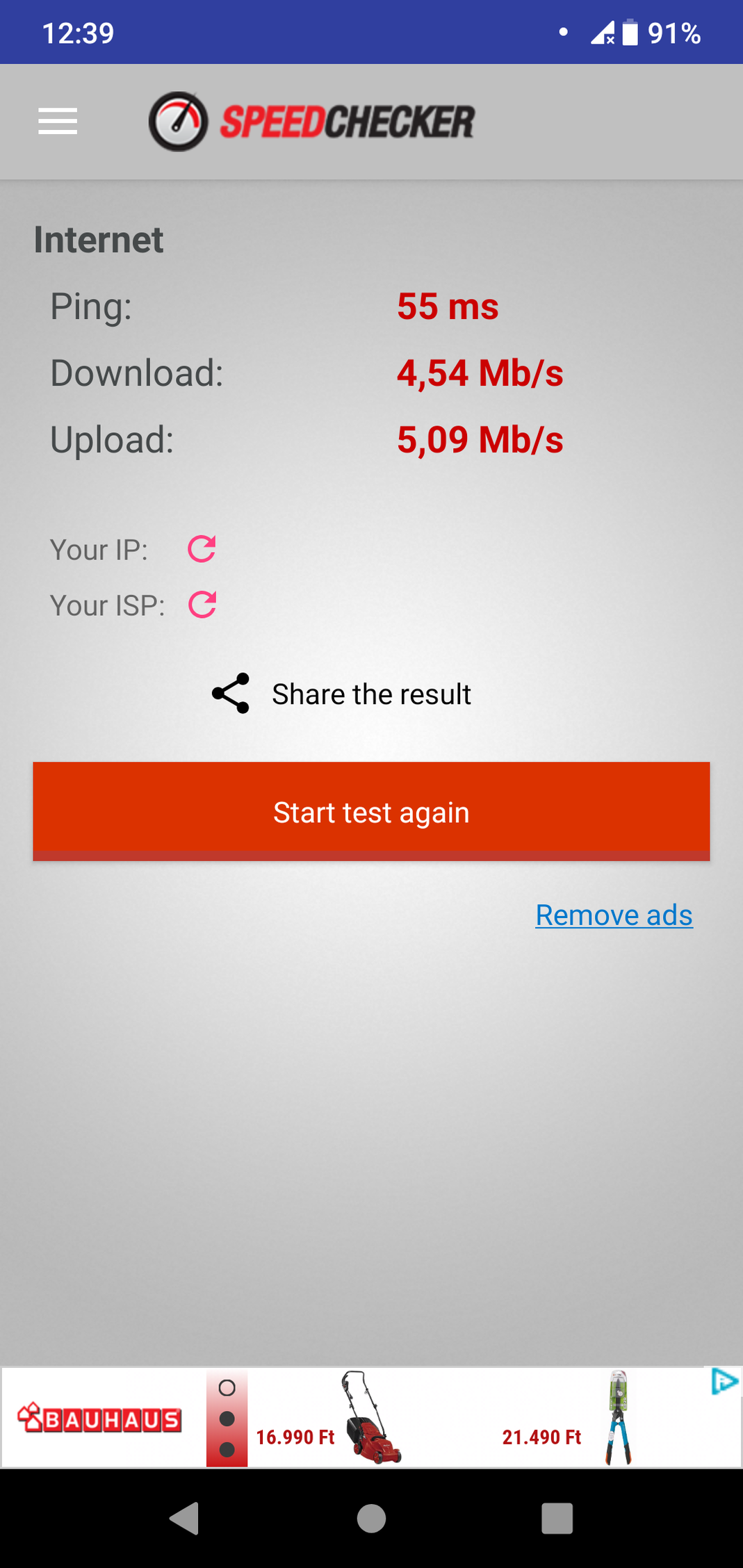The width and height of the screenshot is (743, 1568).
Task: Go to the home screen
Action: coord(371,1518)
